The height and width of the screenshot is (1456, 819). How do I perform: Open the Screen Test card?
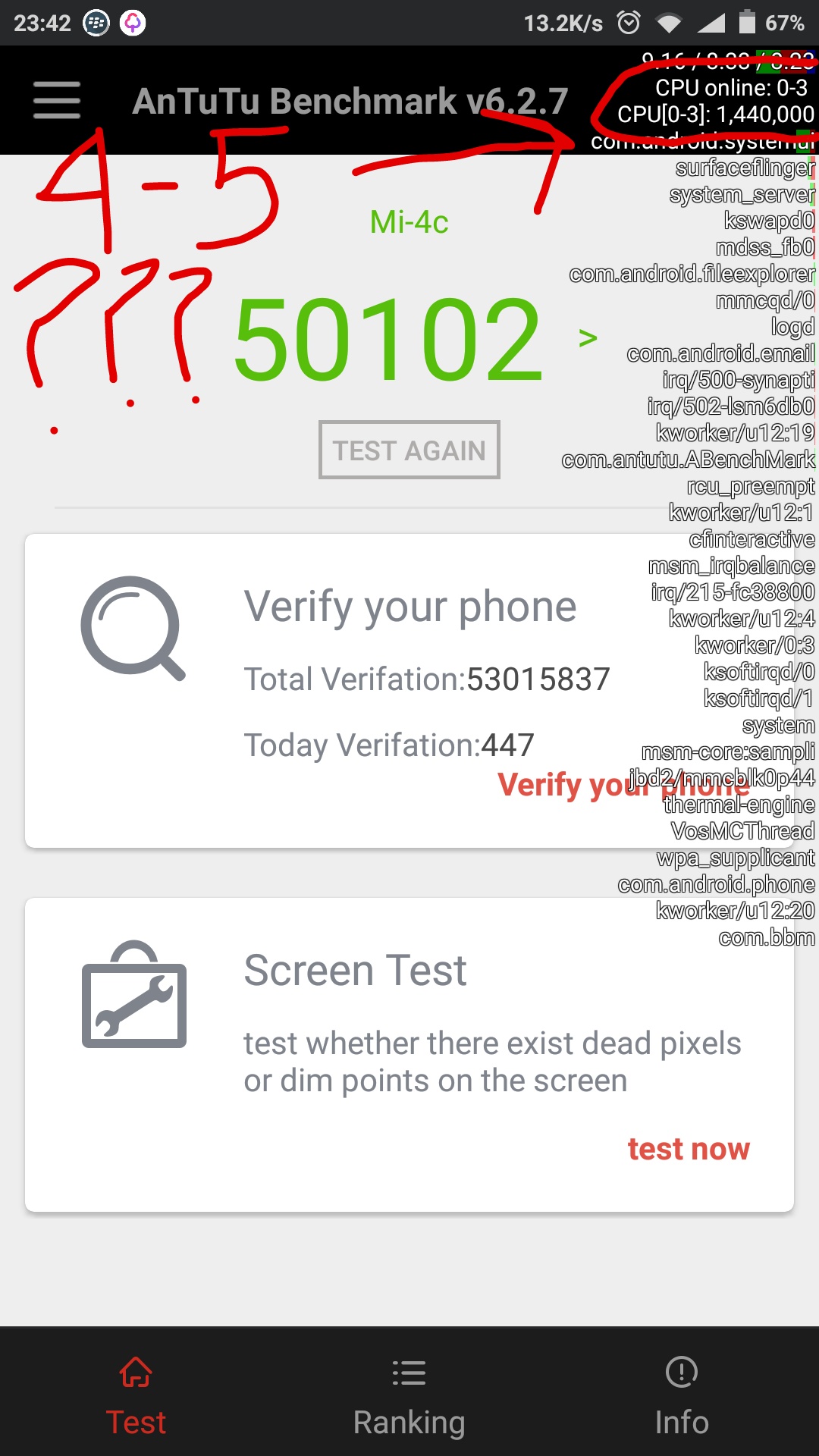409,1055
